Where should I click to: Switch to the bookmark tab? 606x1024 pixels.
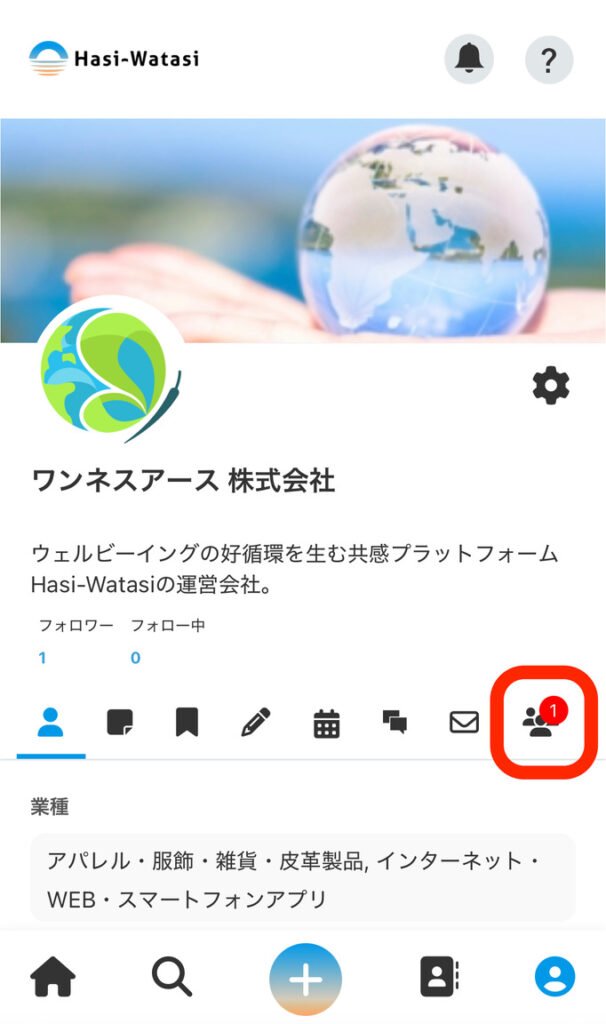click(187, 722)
